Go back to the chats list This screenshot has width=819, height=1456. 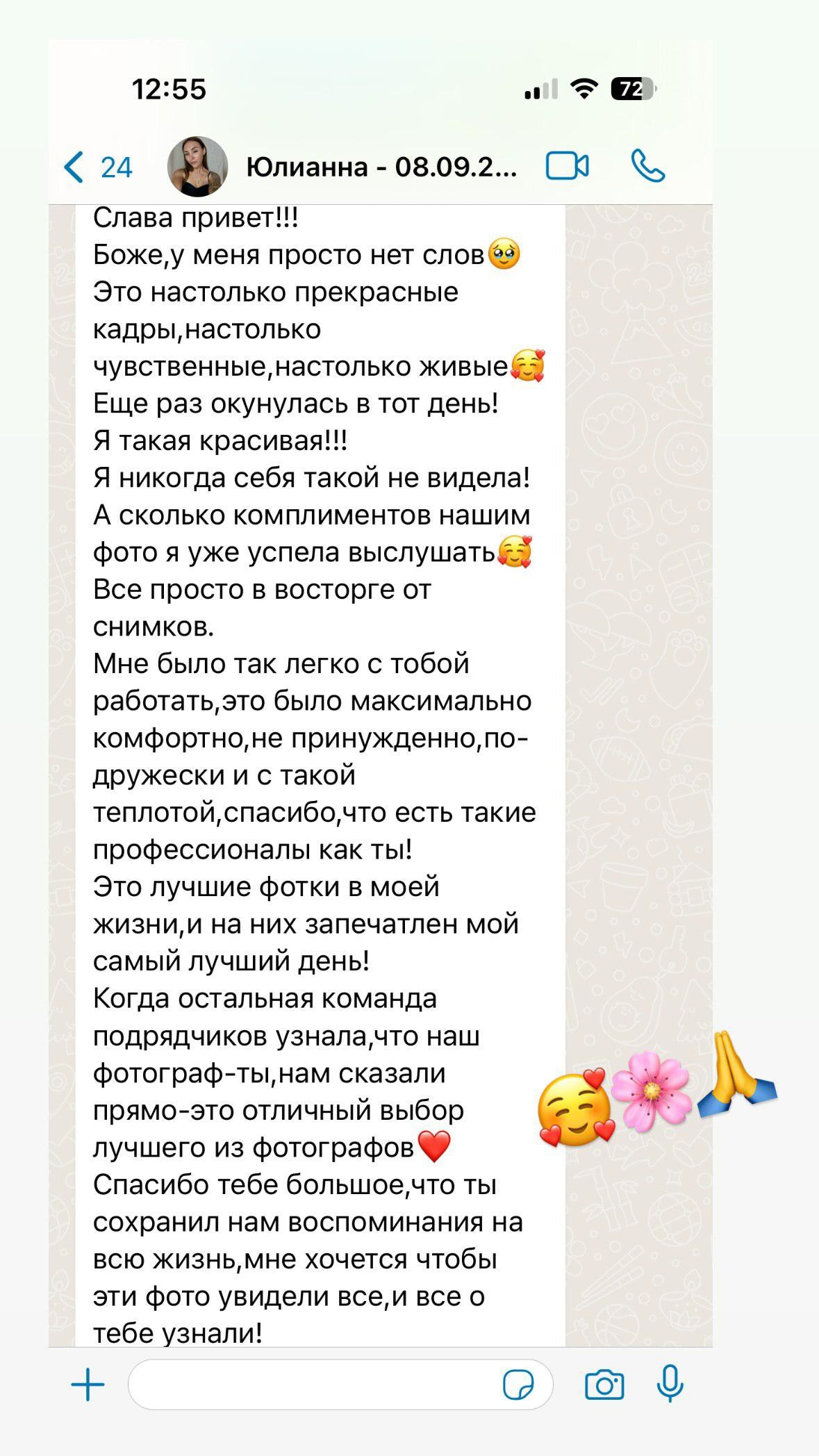coord(96,167)
